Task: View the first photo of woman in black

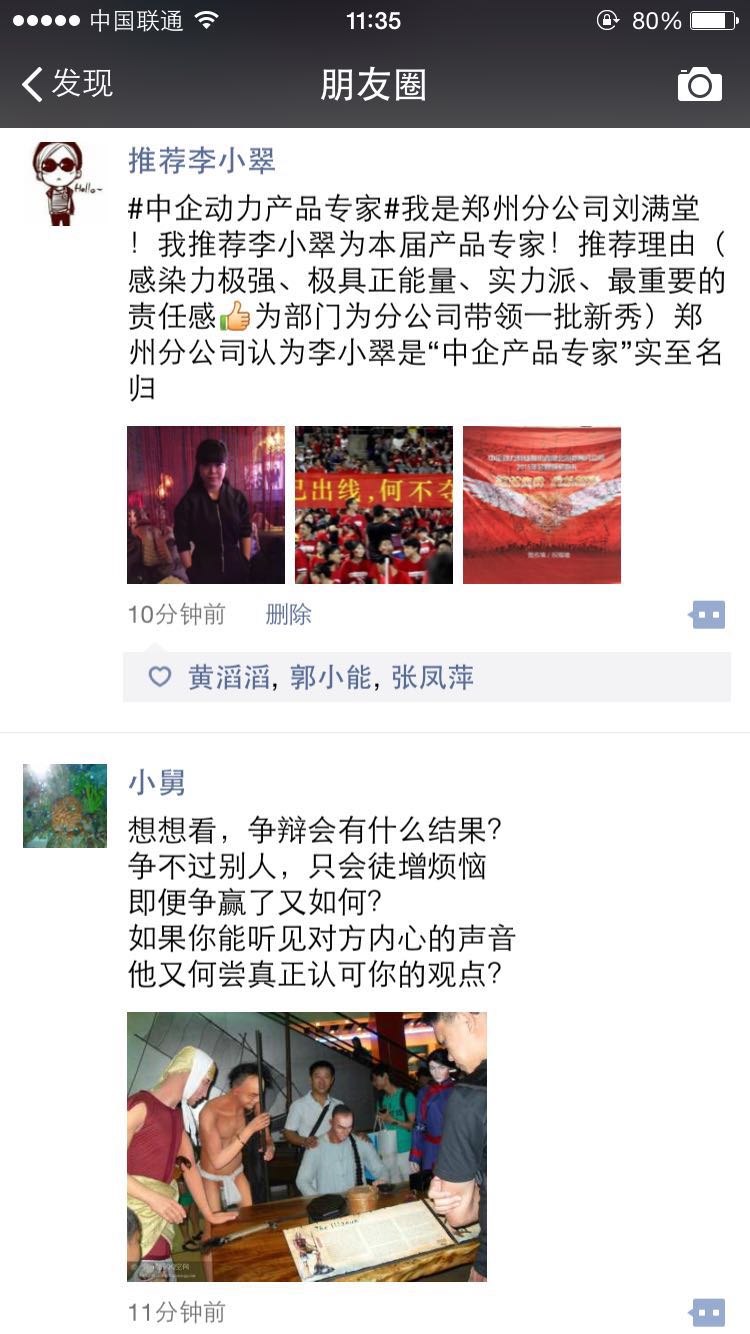Action: click(206, 505)
